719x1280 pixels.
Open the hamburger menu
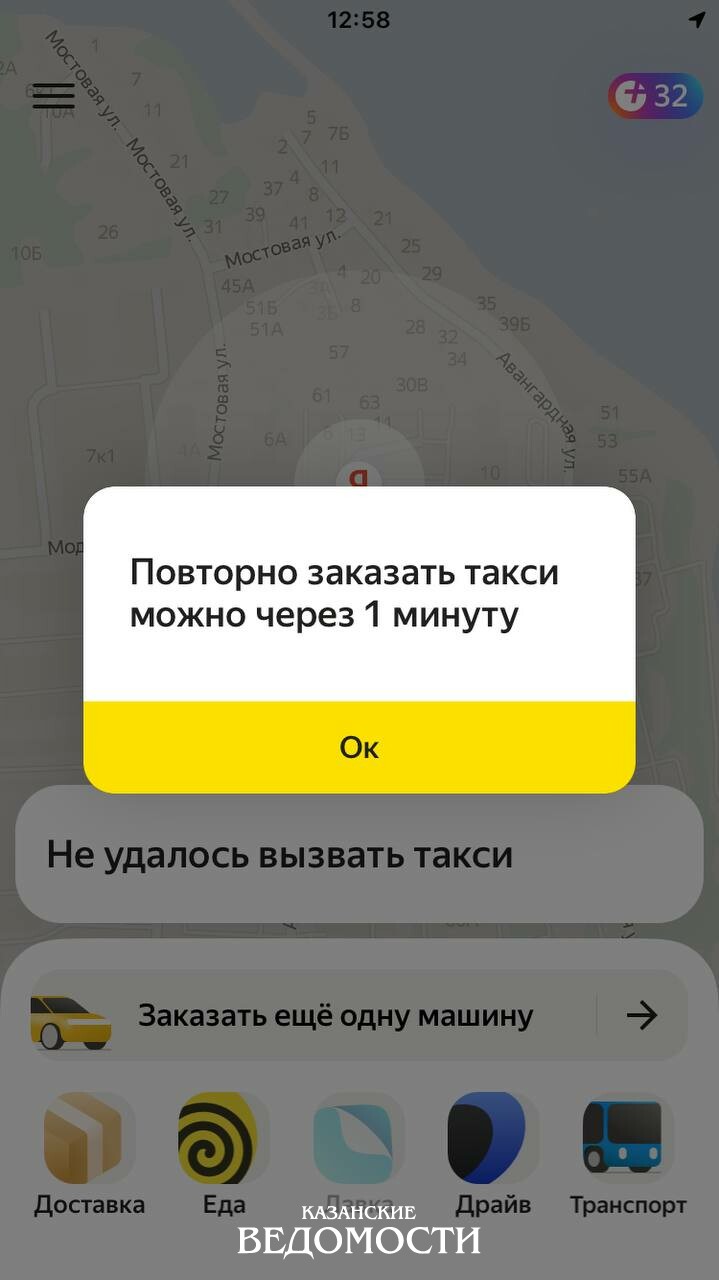53,95
